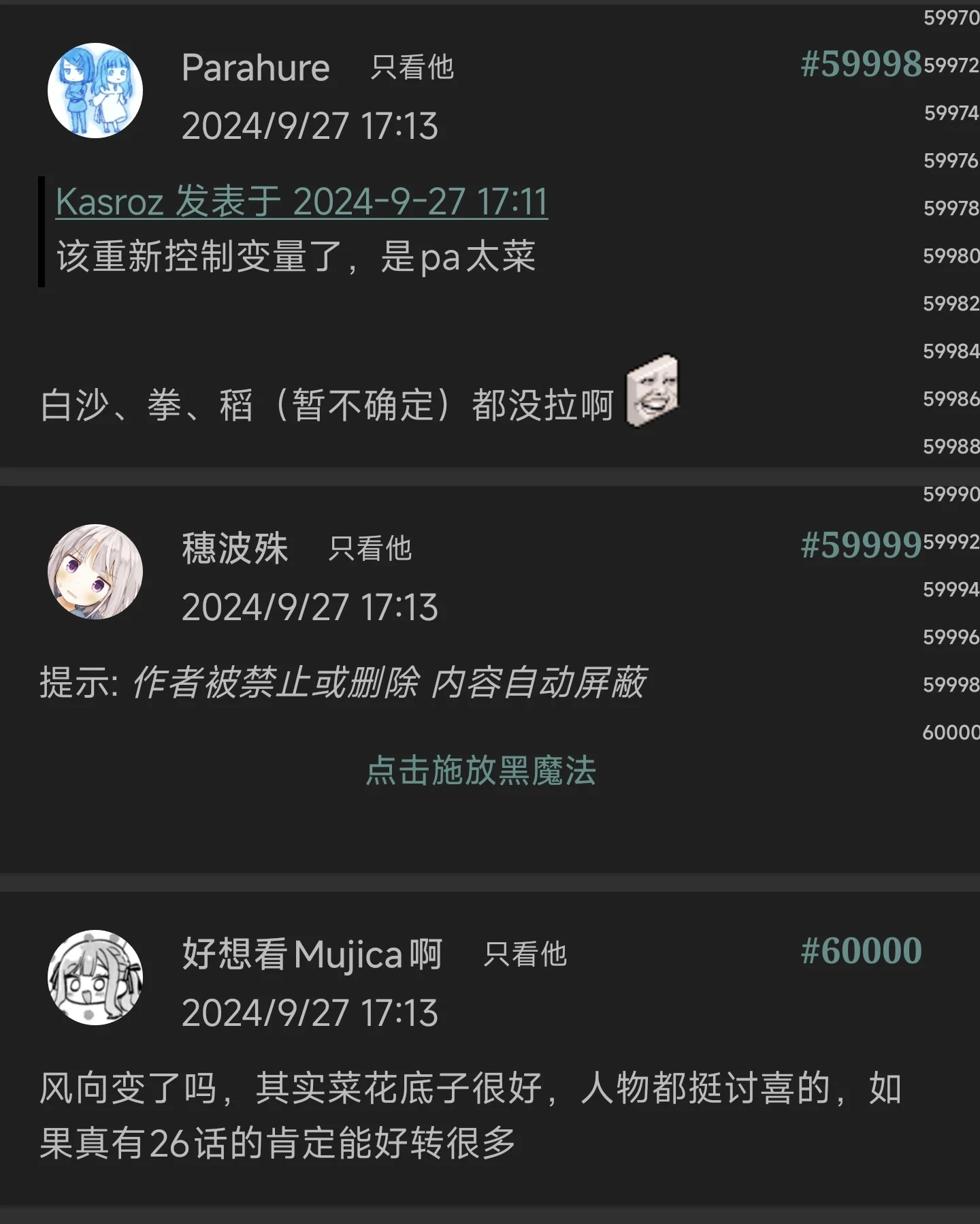Open floor number #59998 link
Image resolution: width=980 pixels, height=1224 pixels.
coord(860,65)
